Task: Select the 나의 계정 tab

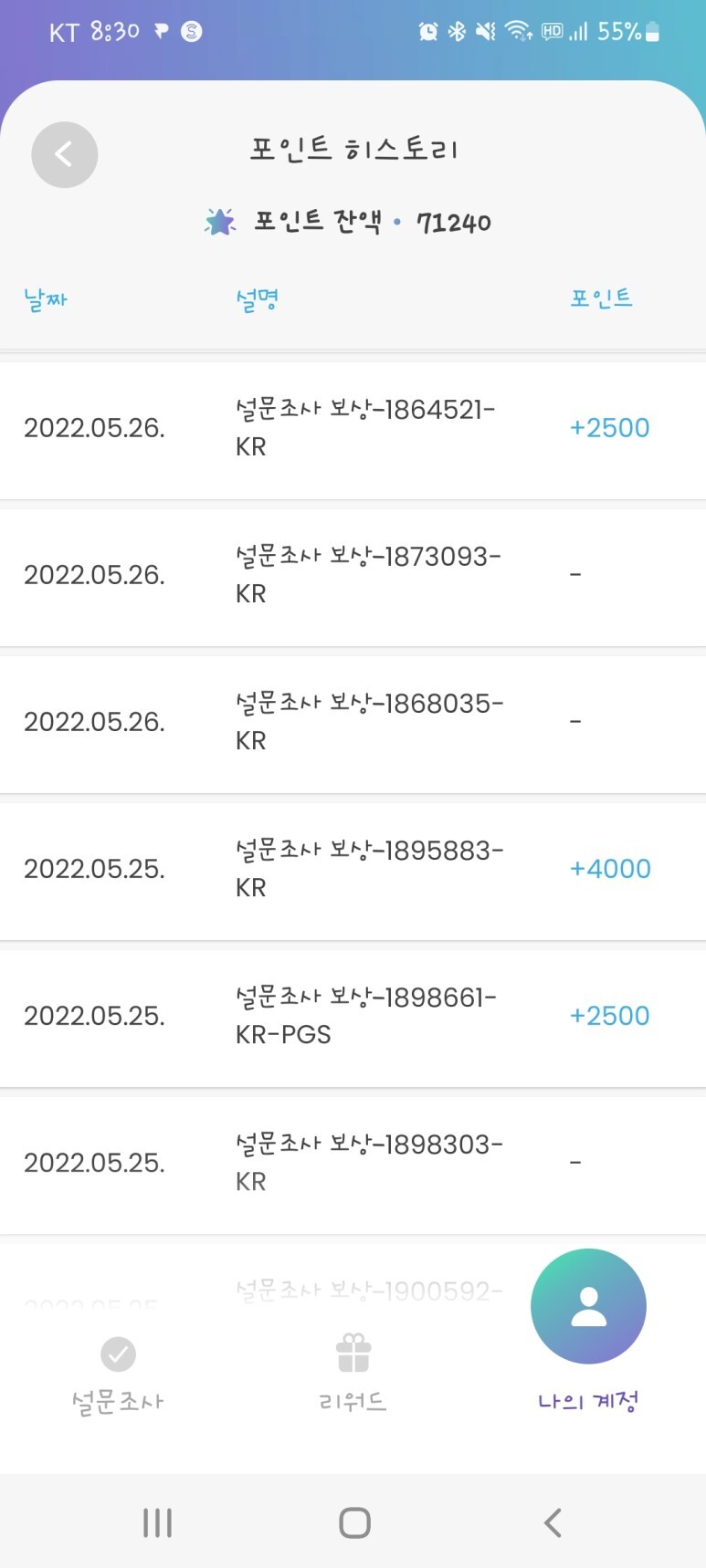Action: pyautogui.click(x=588, y=1332)
